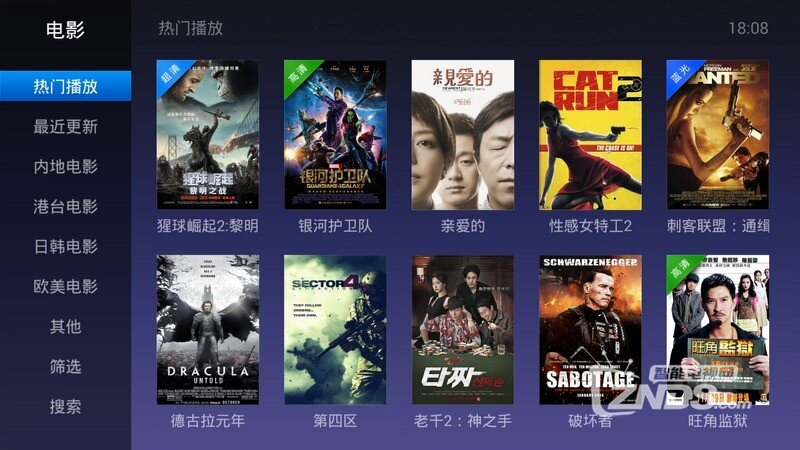Viewport: 800px width, 450px height.
Task: Switch to 最近更新 category
Action: point(65,126)
